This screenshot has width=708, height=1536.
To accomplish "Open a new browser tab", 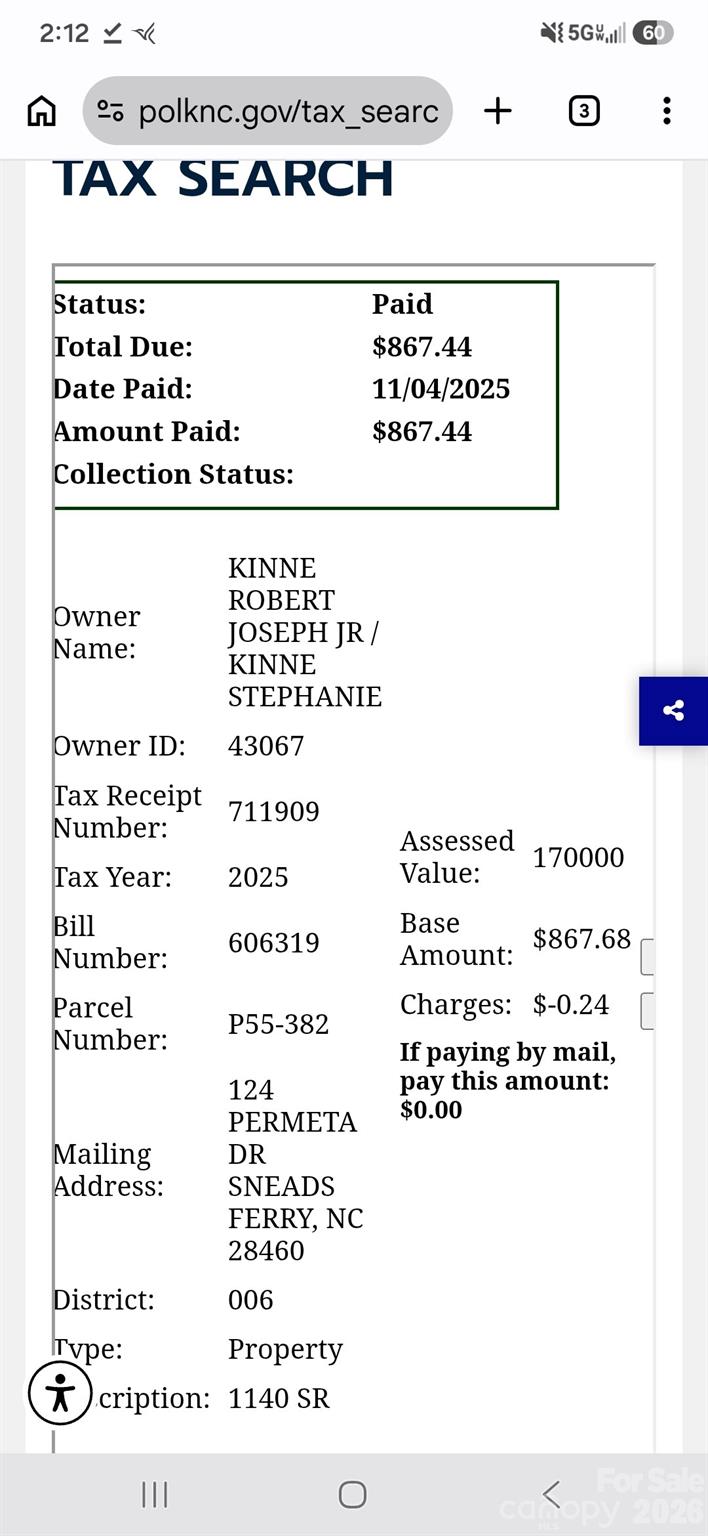I will click(497, 111).
